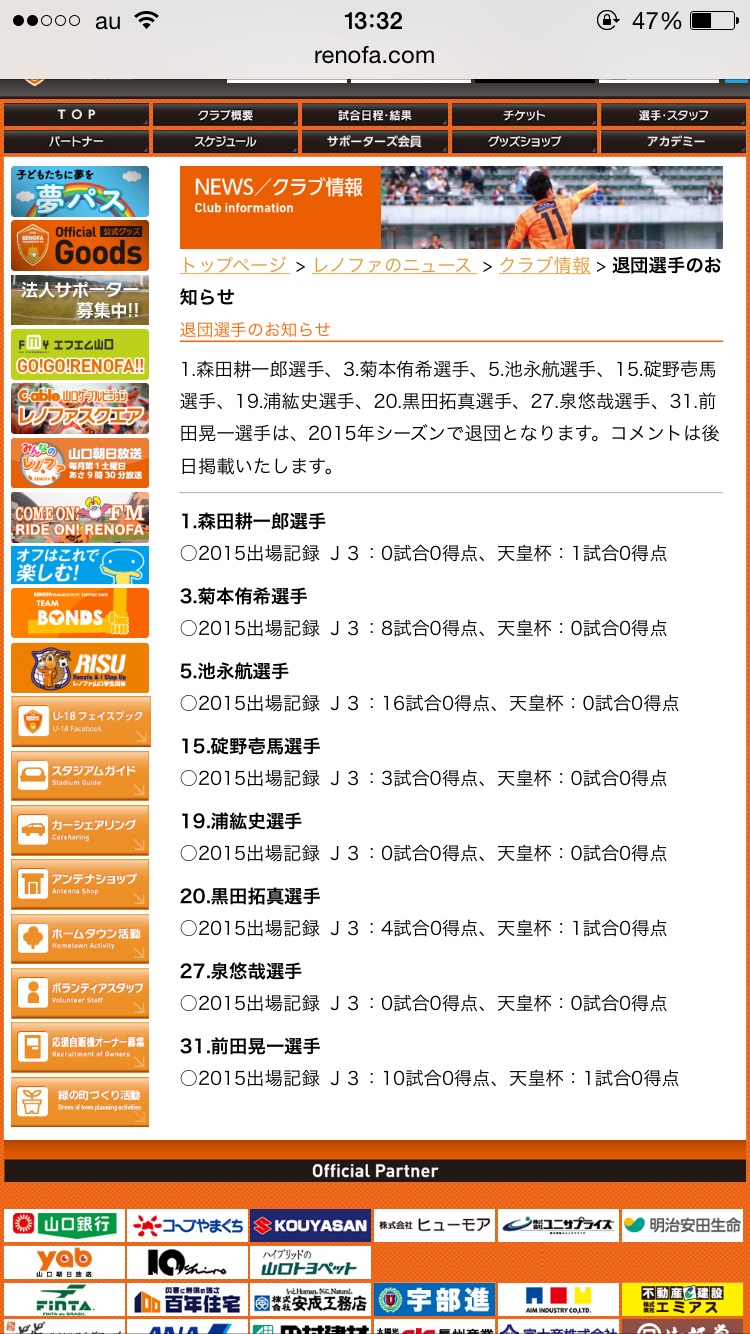Open the Official Goods banner

tap(80, 246)
